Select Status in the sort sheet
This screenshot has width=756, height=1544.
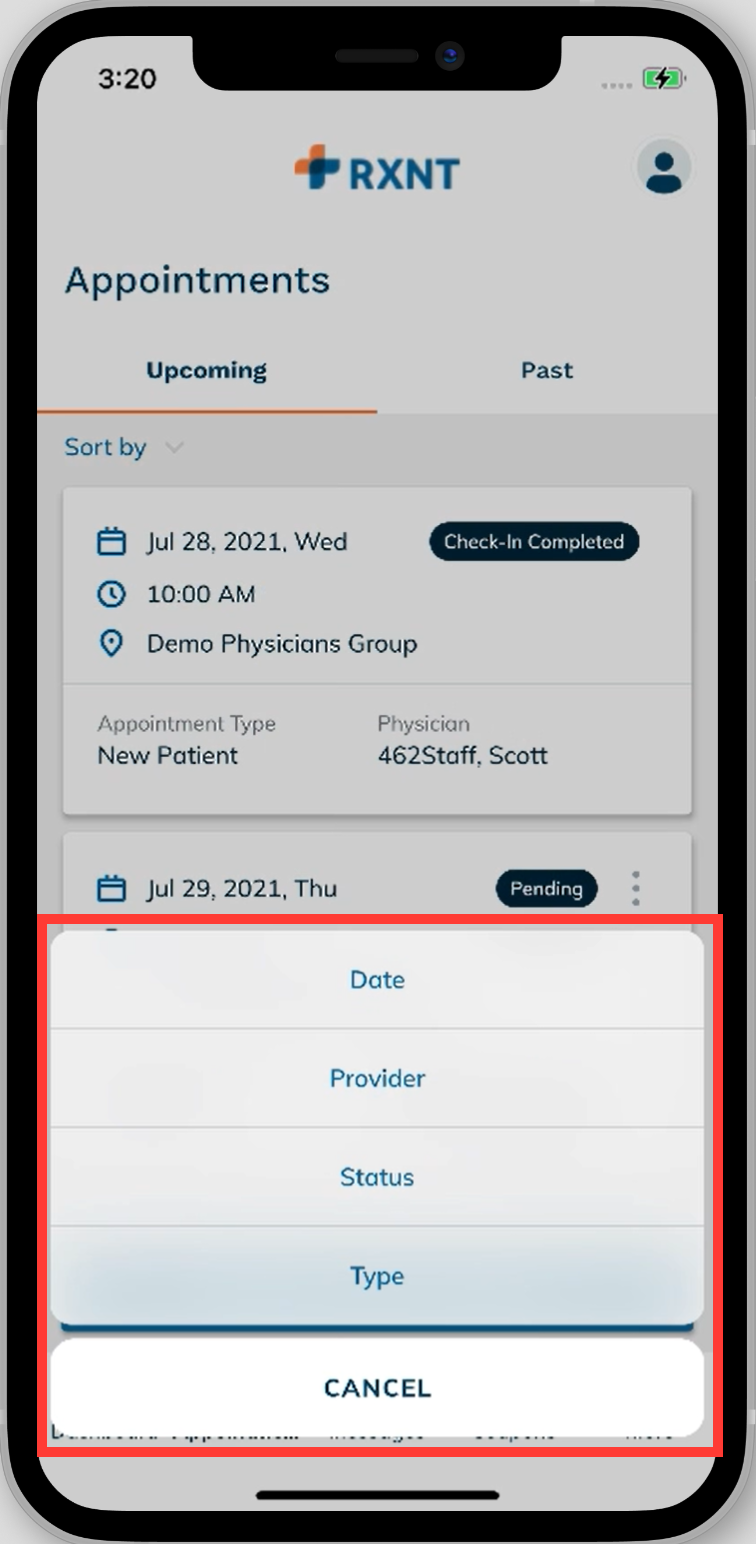point(377,1177)
